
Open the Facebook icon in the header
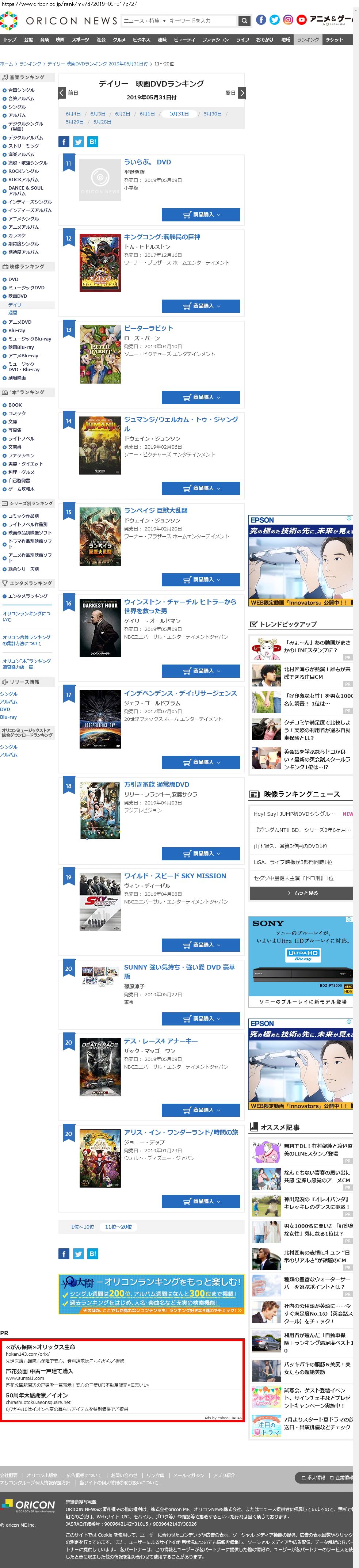coord(261,20)
